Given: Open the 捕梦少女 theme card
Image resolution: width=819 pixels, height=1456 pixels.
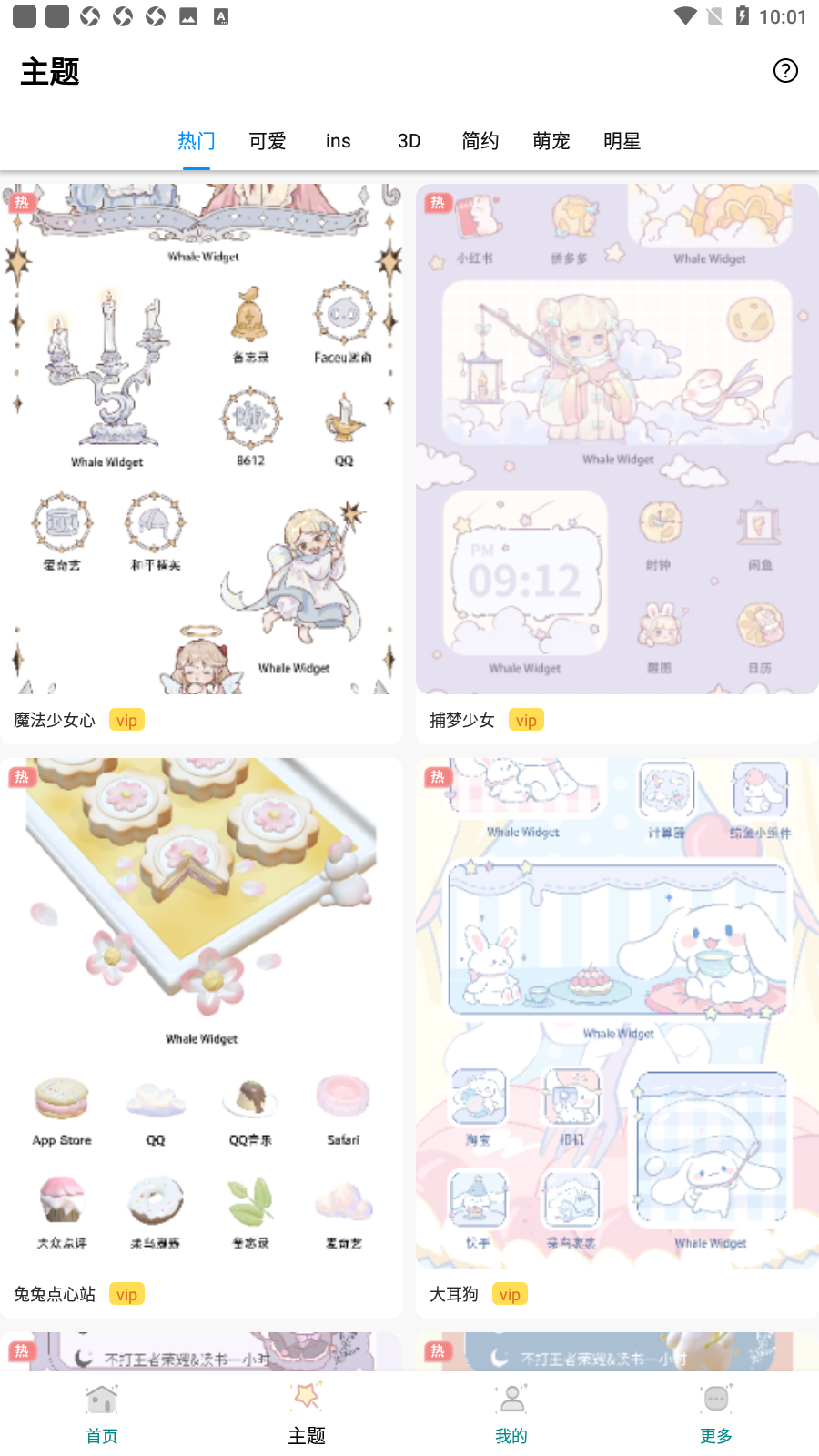Looking at the screenshot, I should click(x=617, y=464).
